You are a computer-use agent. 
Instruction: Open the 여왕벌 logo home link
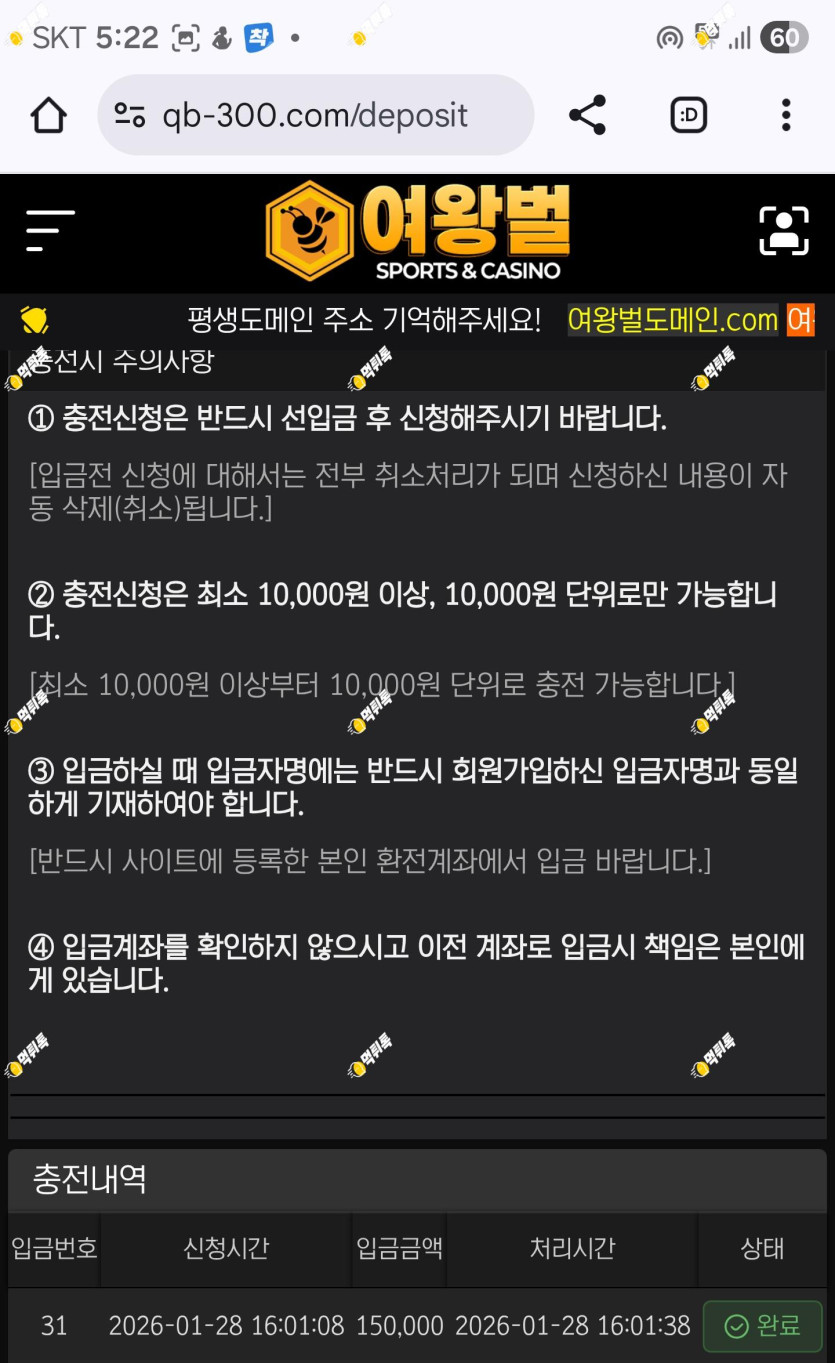(x=418, y=231)
